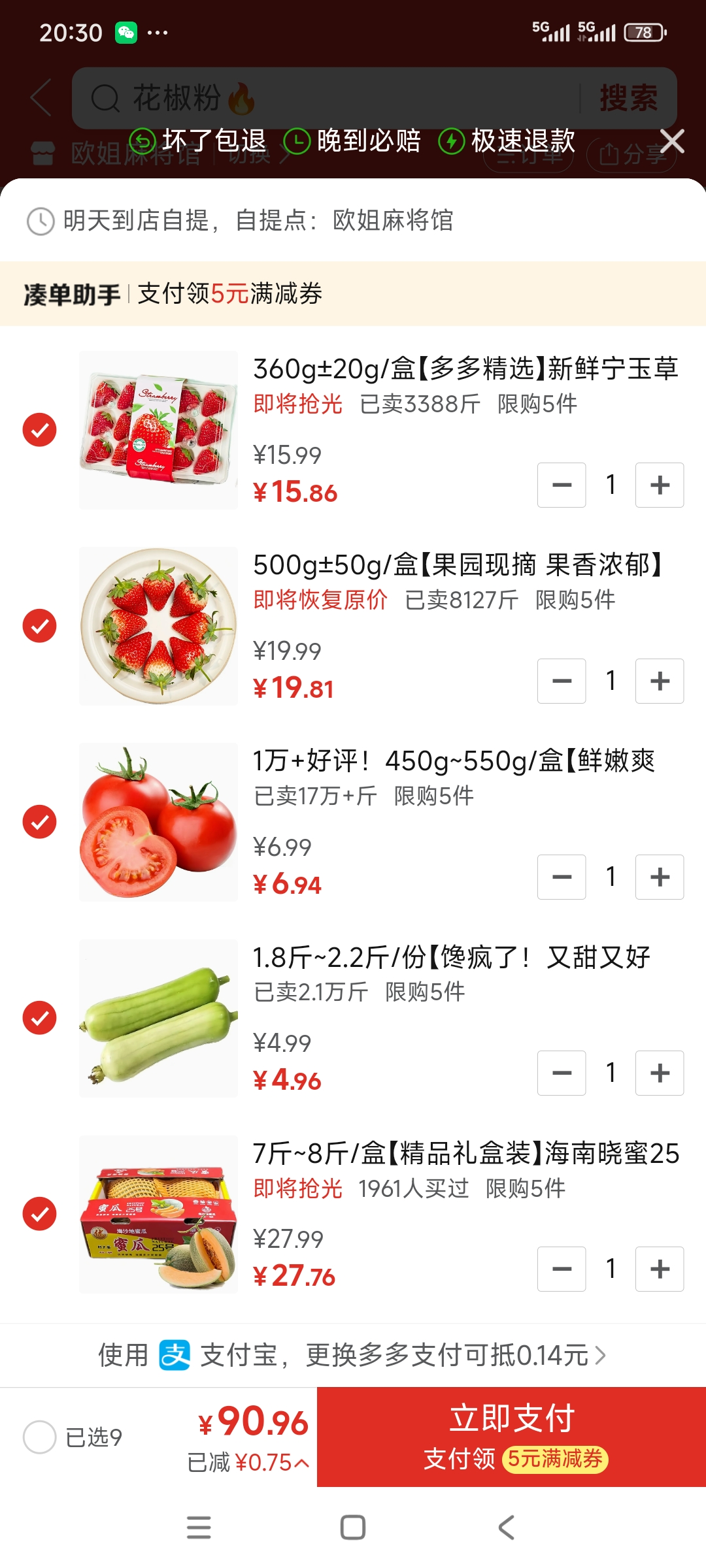This screenshot has width=706, height=1568.
Task: Add one more box of tomatoes
Action: point(660,877)
